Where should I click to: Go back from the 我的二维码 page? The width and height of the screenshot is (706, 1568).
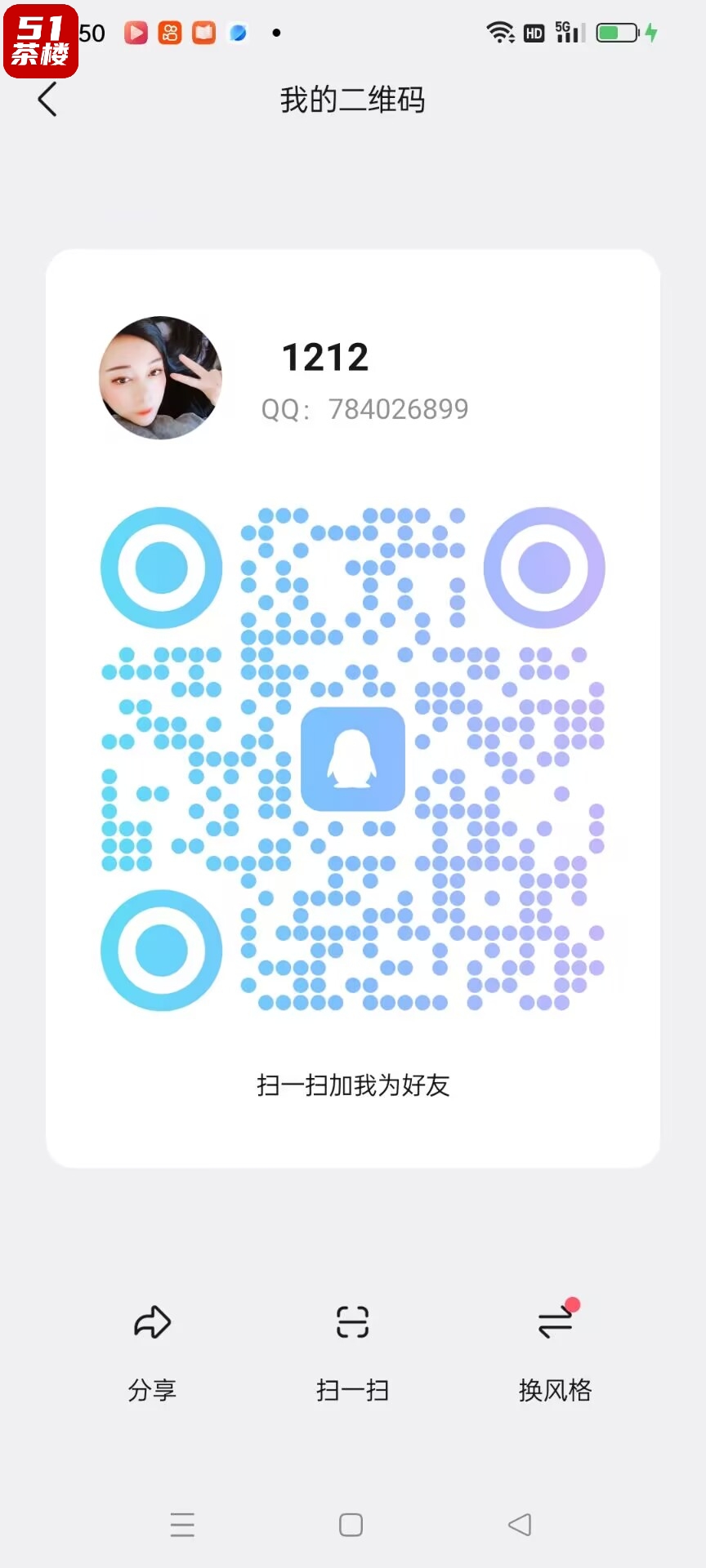[47, 100]
